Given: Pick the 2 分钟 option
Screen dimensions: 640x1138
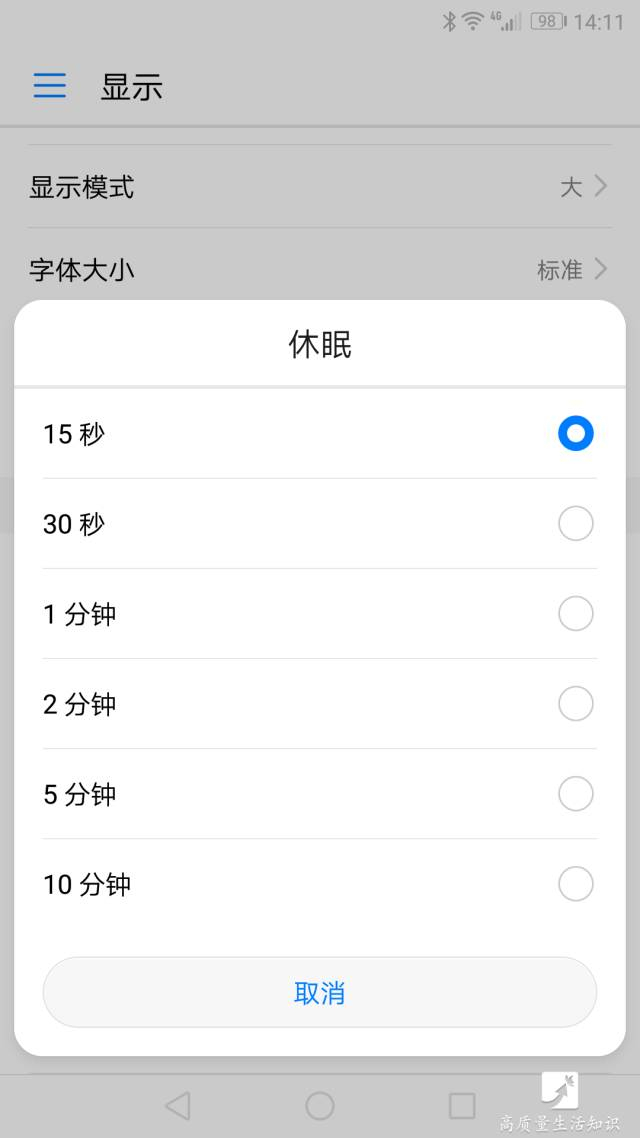Looking at the screenshot, I should click(575, 704).
